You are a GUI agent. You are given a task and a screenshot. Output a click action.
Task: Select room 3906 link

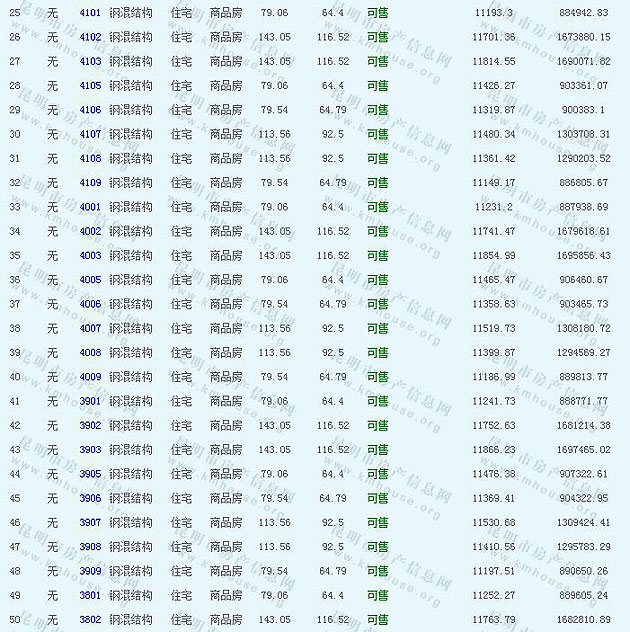coord(90,498)
